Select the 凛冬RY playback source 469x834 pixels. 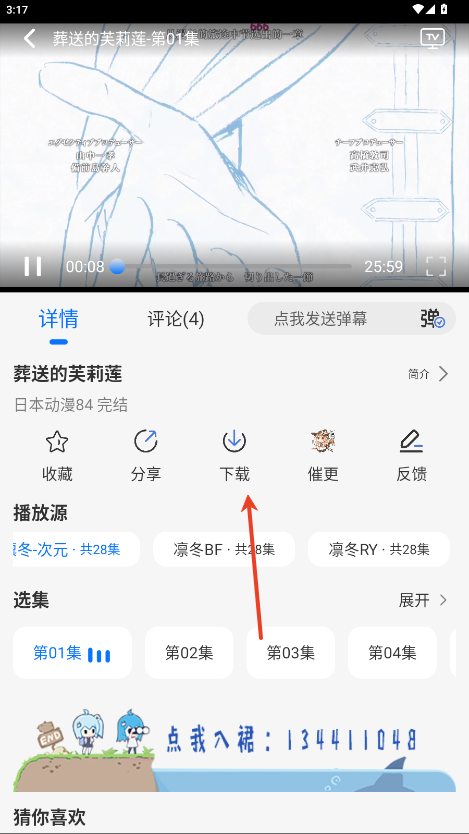pyautogui.click(x=379, y=549)
